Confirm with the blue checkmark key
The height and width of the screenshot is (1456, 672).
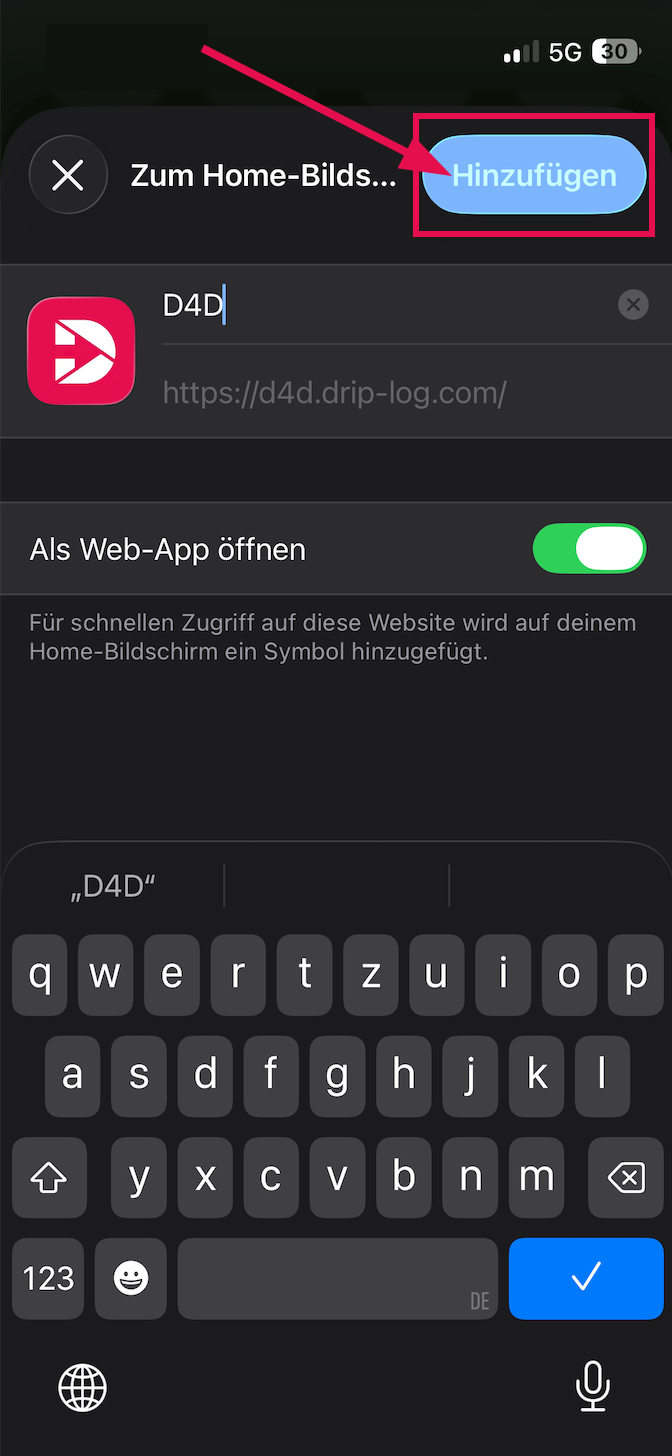click(586, 1277)
